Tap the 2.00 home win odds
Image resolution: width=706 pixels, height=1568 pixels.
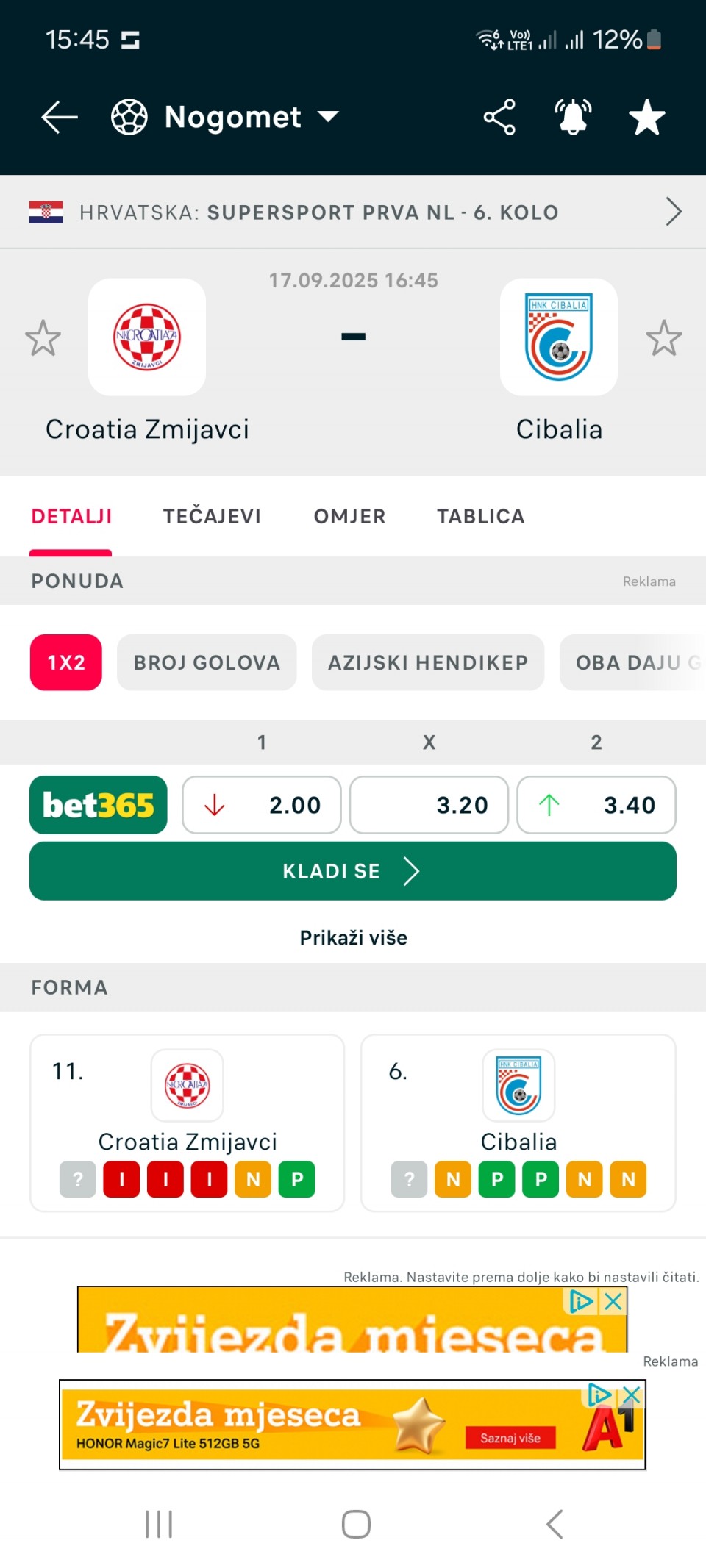point(262,805)
